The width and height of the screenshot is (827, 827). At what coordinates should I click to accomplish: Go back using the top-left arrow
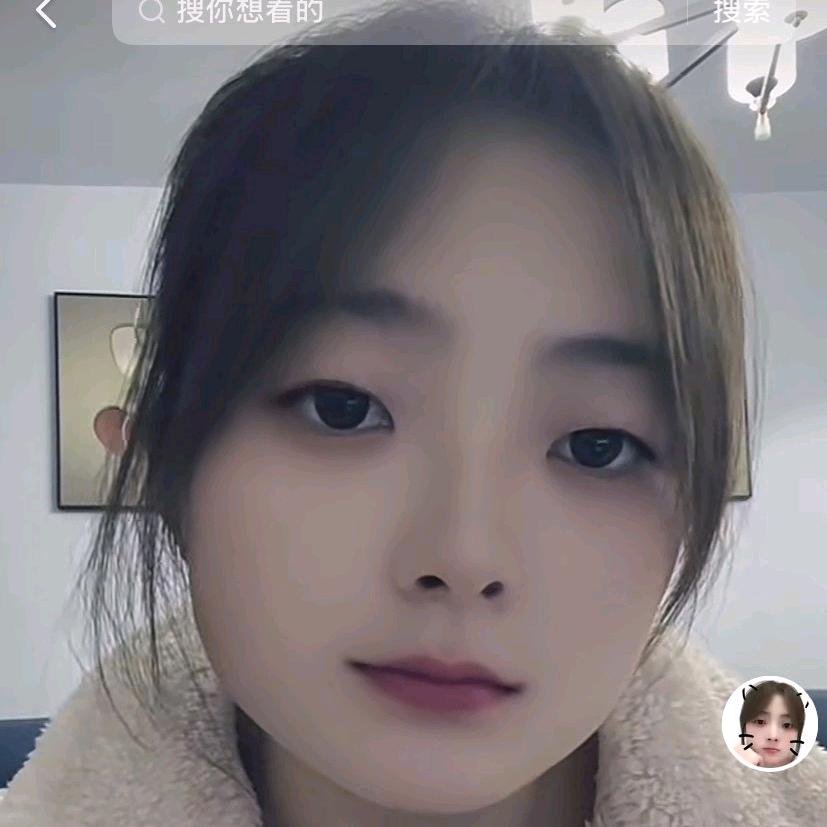point(45,13)
